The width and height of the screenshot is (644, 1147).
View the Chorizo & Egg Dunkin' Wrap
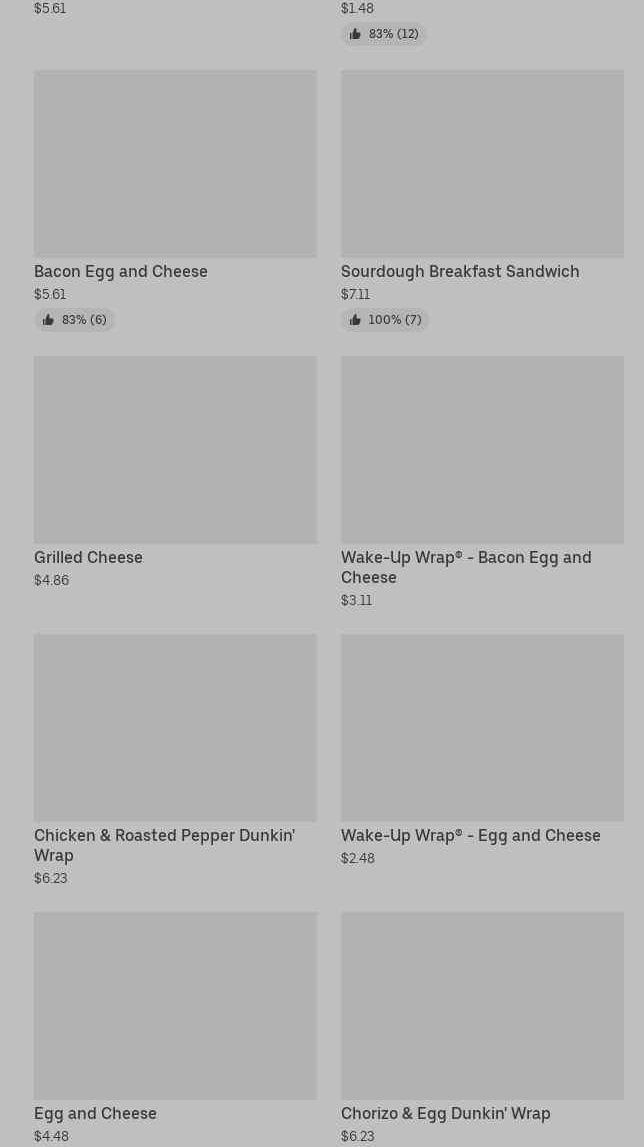point(482,1028)
